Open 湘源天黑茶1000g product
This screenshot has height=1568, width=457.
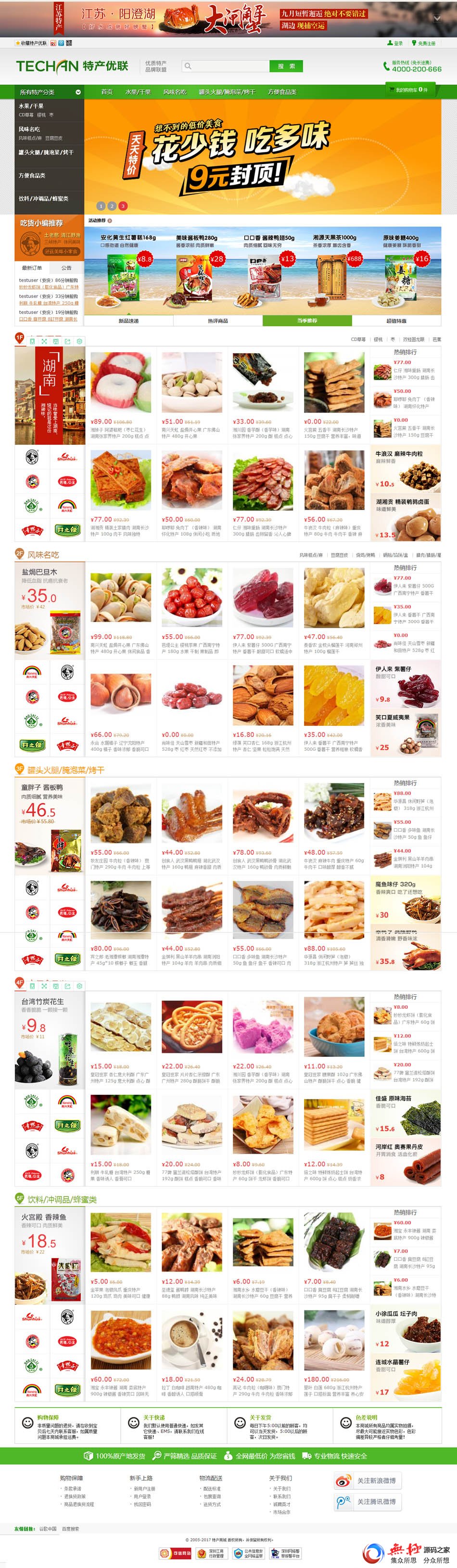335,237
